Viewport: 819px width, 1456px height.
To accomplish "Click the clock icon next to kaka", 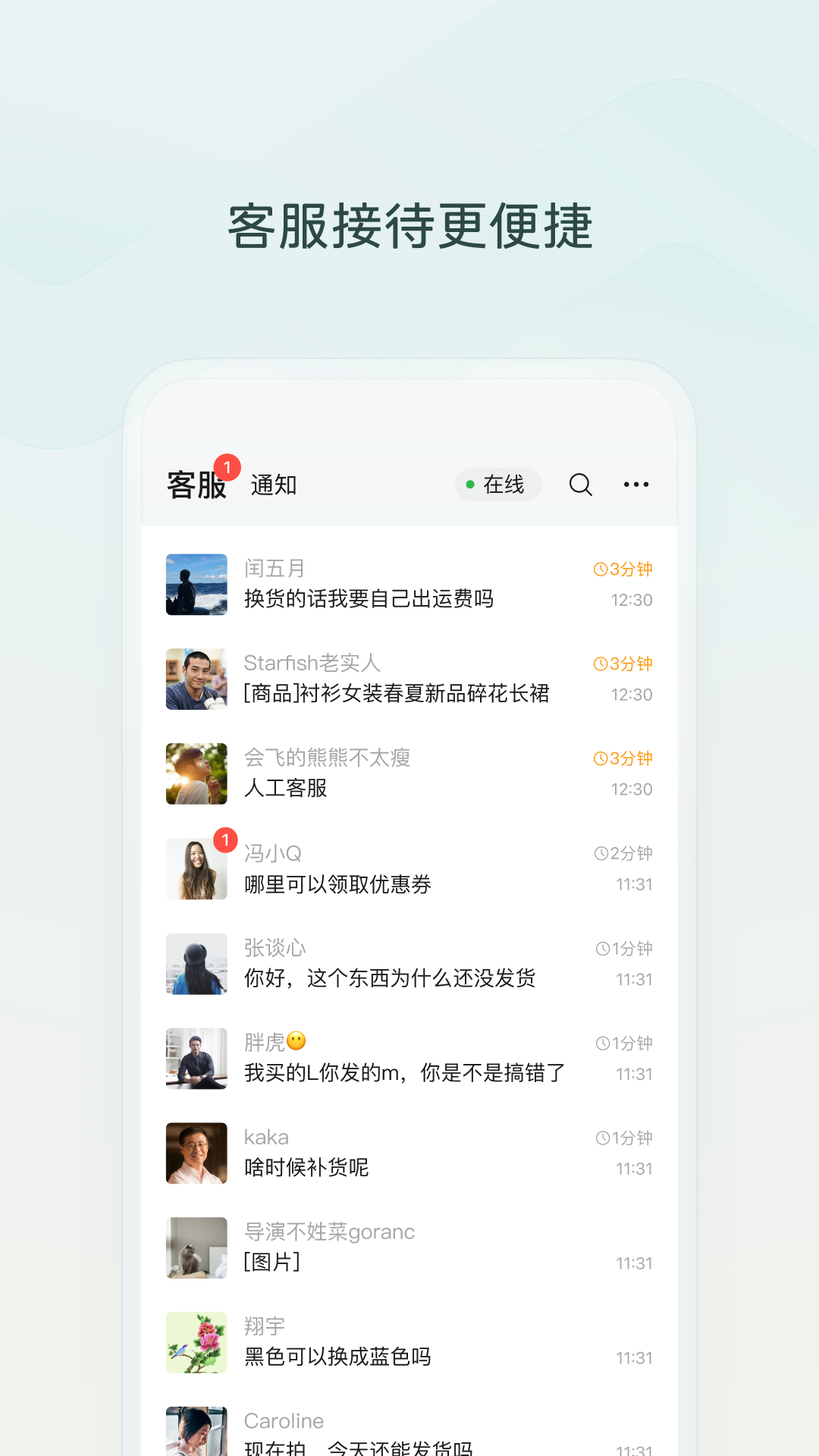I will click(x=601, y=1137).
